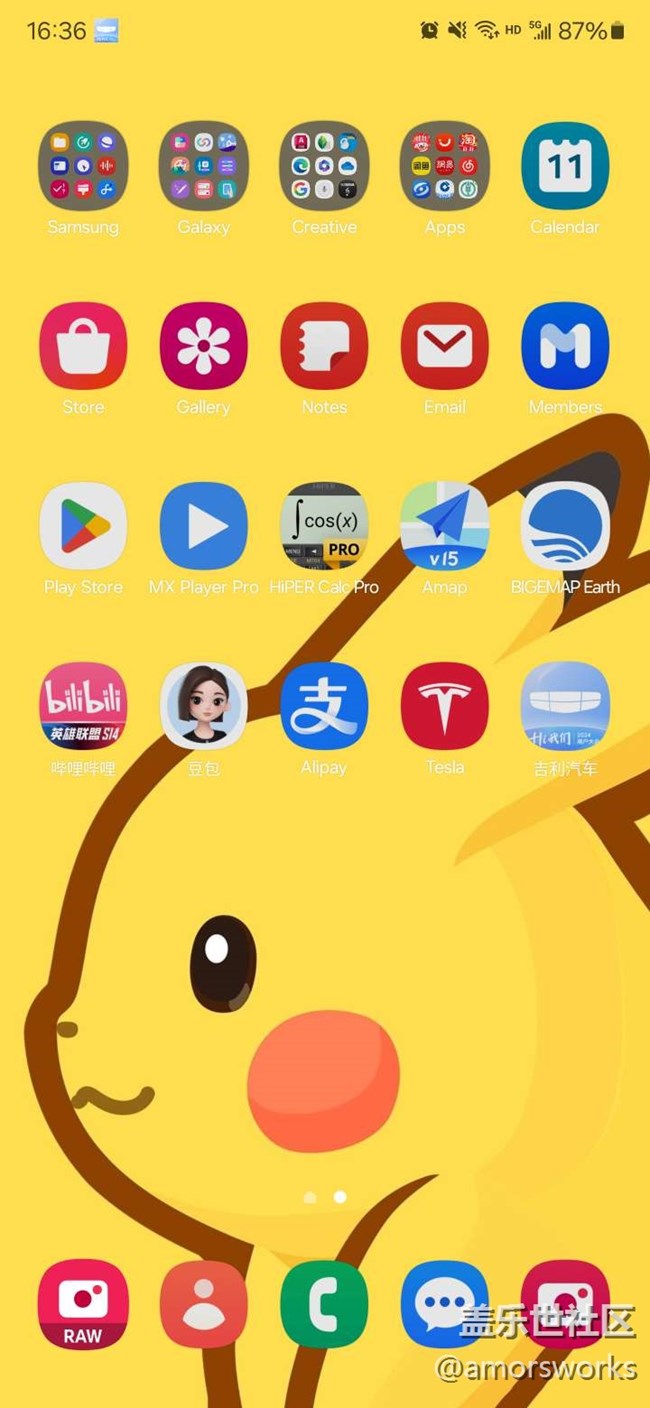Launch MX Player Pro
This screenshot has width=650, height=1408.
(x=204, y=526)
